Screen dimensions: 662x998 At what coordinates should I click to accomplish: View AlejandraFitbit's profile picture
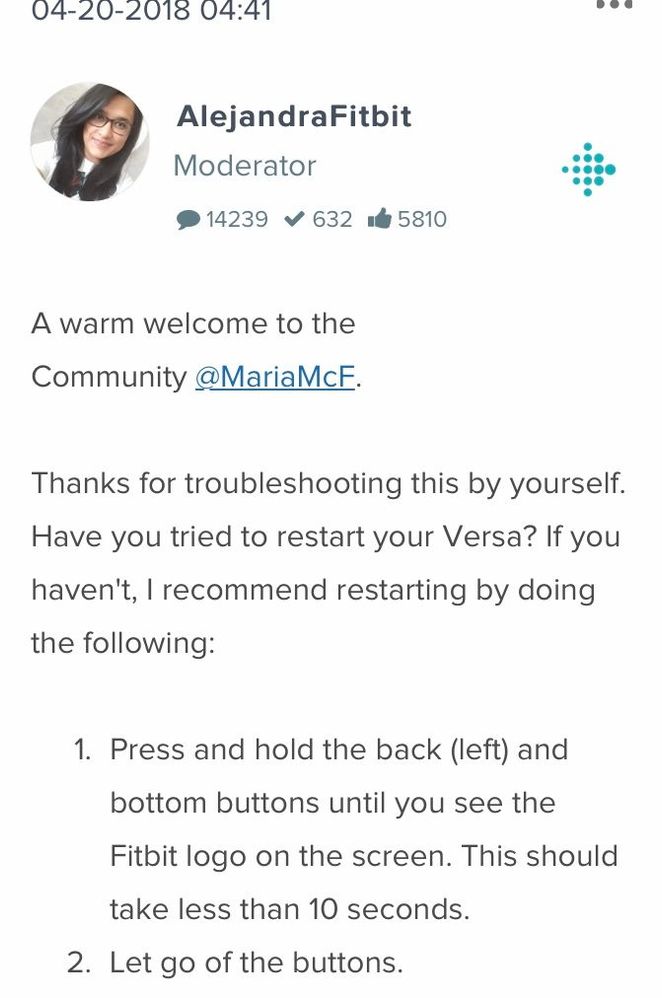pyautogui.click(x=89, y=142)
